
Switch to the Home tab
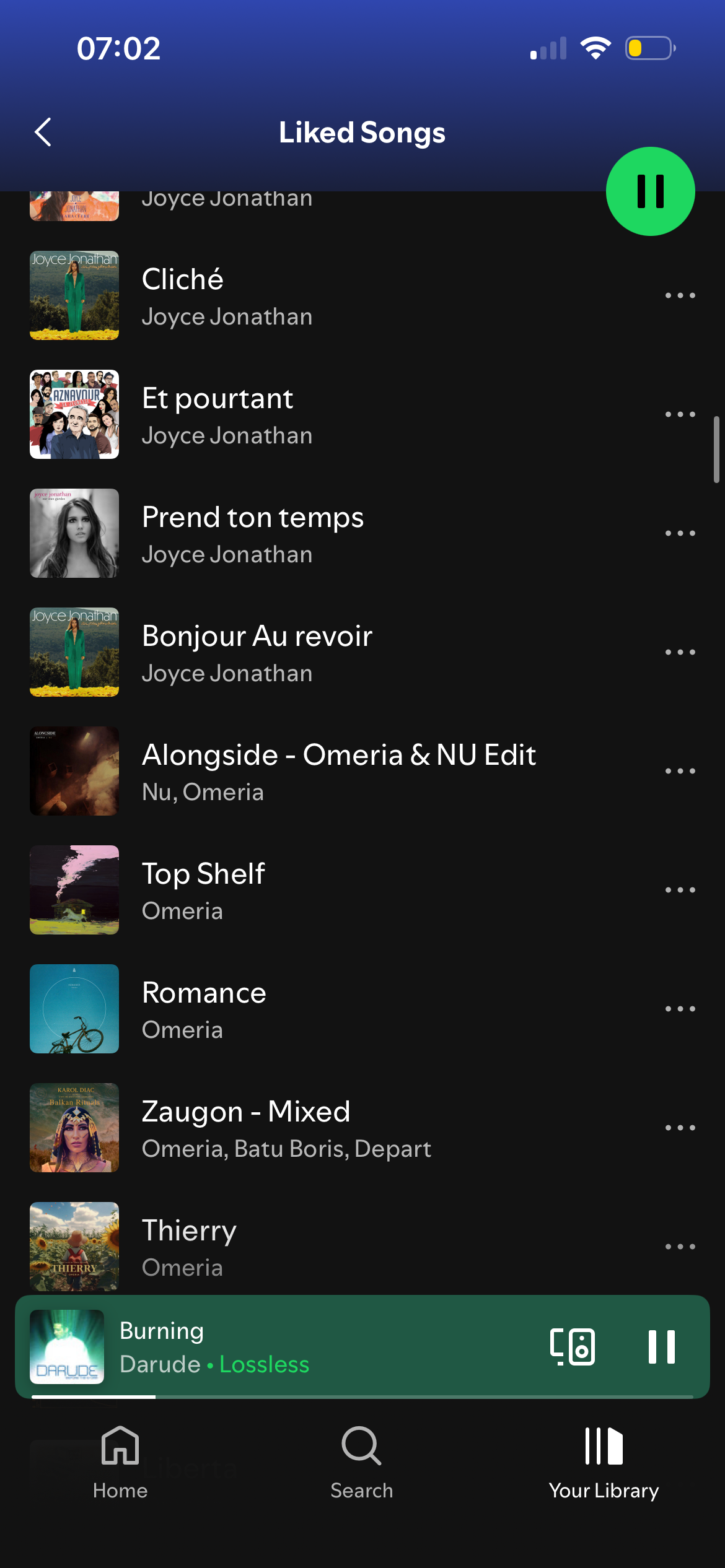(120, 1463)
